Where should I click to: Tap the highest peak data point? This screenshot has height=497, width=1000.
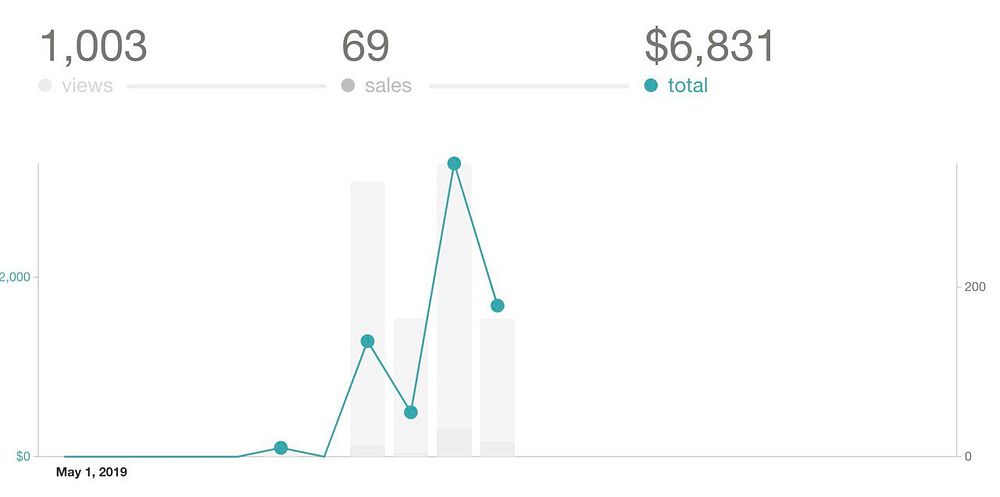(454, 163)
